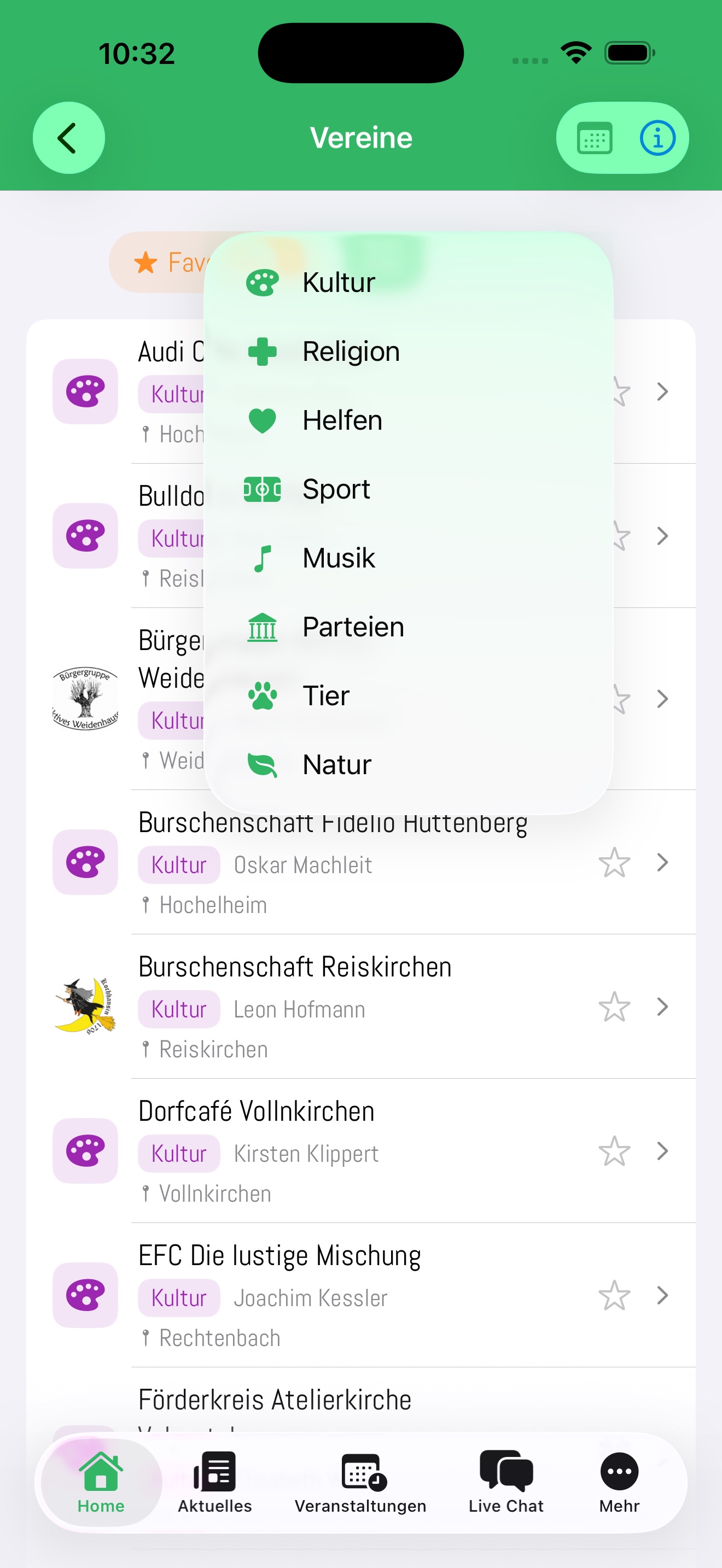Favorite Burschenschaft Fidelio Huttenberg with the star
This screenshot has width=722, height=1568.
614,863
